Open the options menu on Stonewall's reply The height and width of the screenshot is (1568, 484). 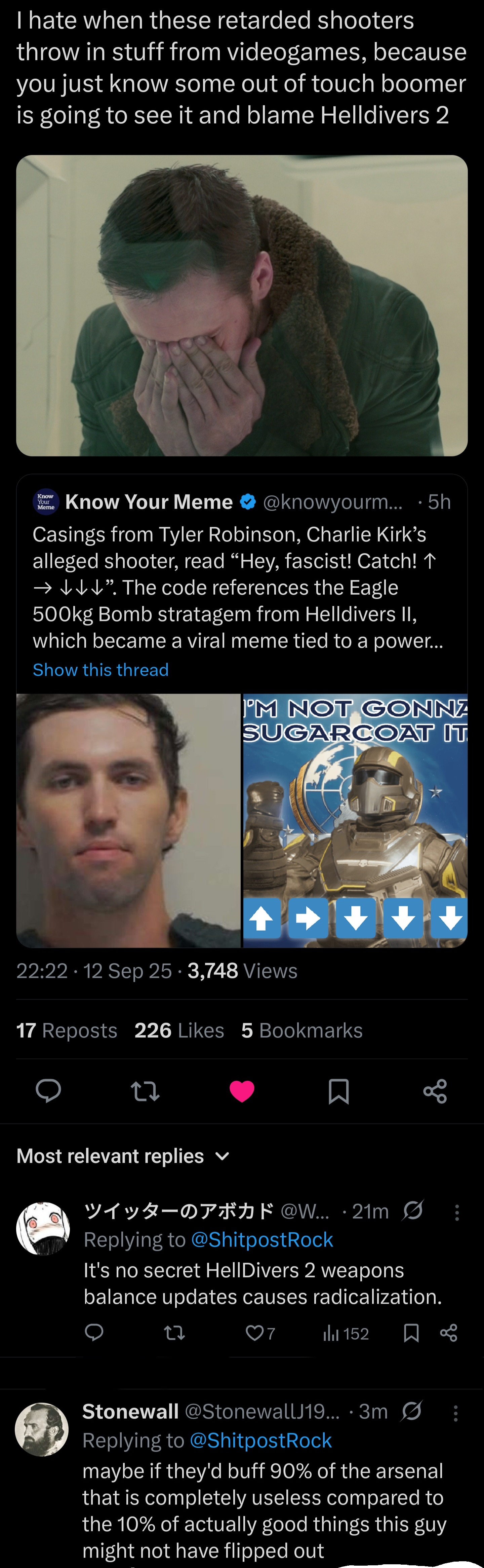pyautogui.click(x=455, y=1413)
